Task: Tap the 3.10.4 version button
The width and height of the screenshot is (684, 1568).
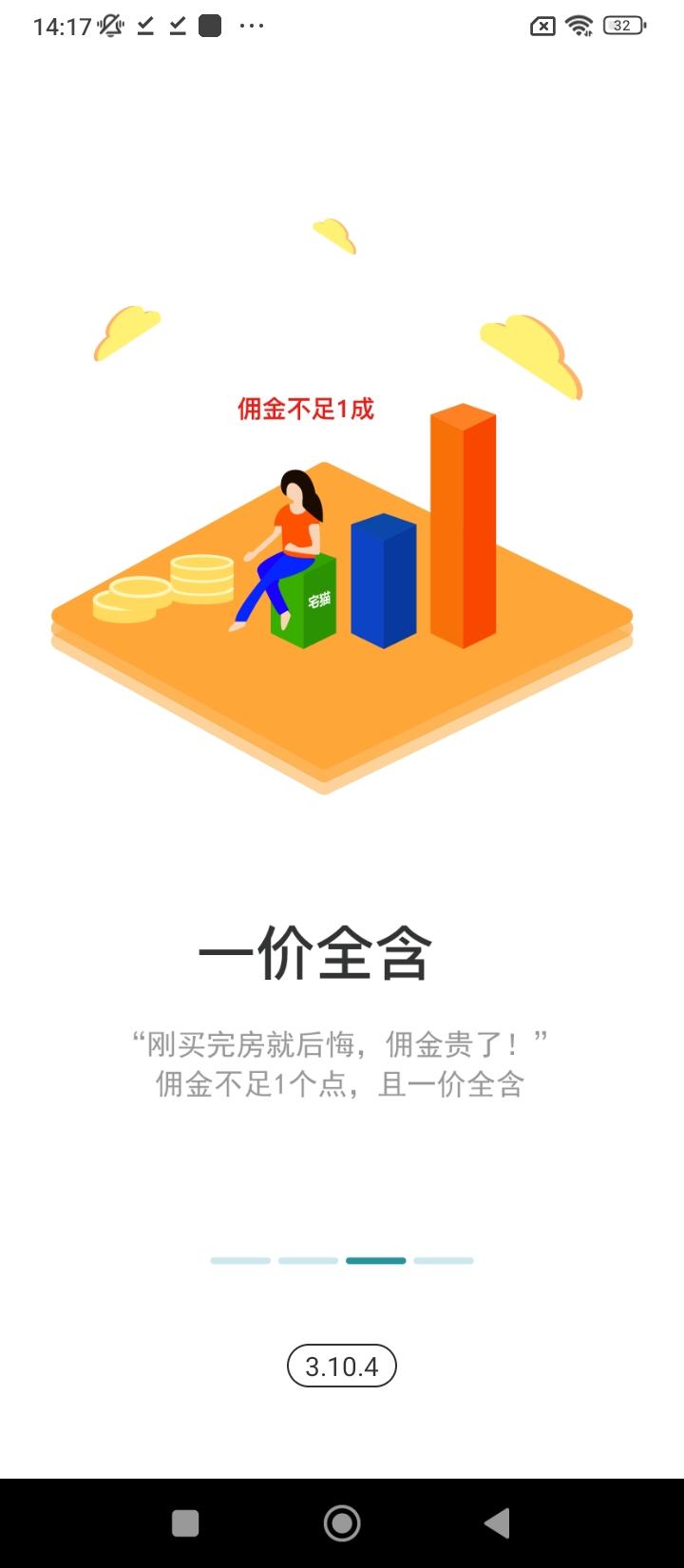Action: (342, 1366)
